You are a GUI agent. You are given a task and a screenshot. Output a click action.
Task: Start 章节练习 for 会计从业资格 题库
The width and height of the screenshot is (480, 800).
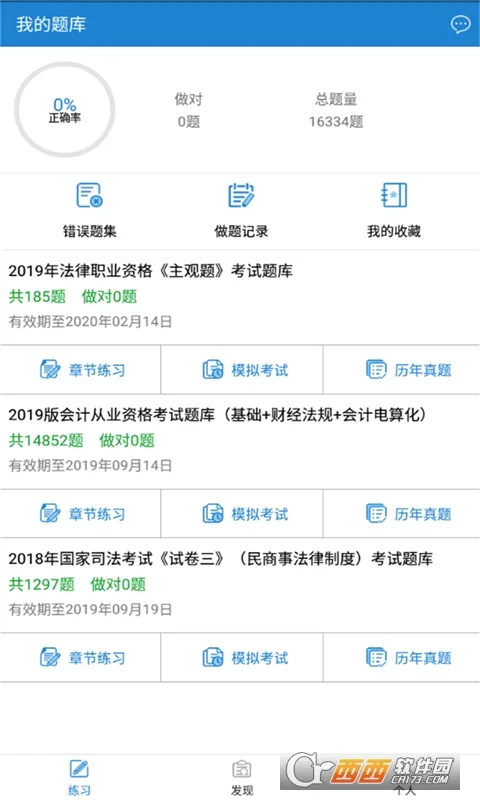[x=81, y=513]
